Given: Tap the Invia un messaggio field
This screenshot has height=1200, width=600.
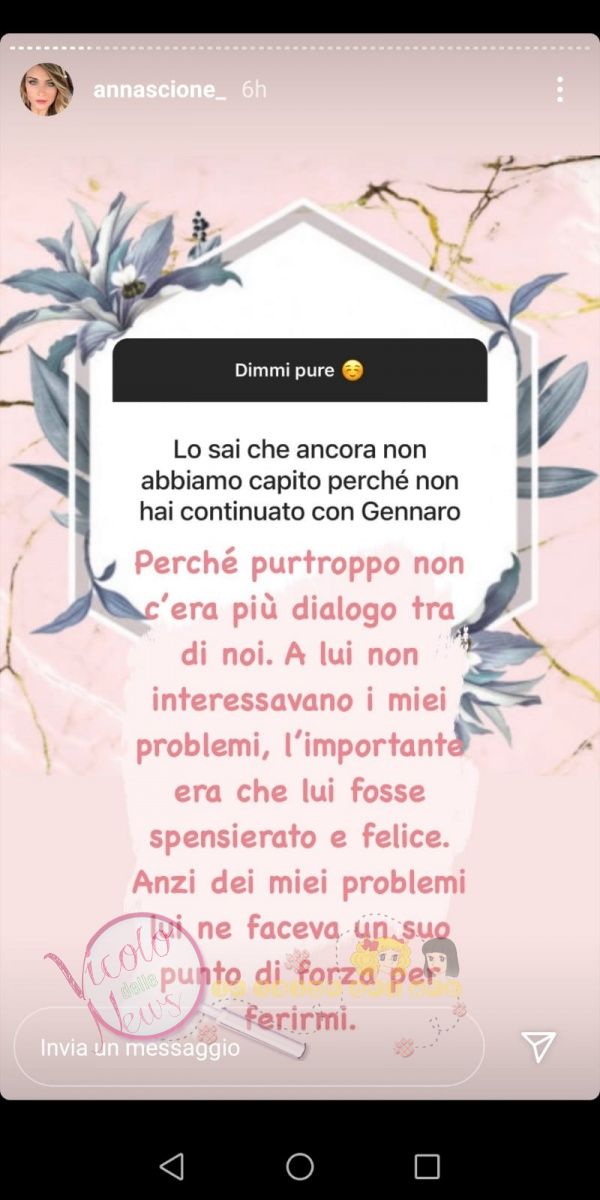Looking at the screenshot, I should point(248,1047).
